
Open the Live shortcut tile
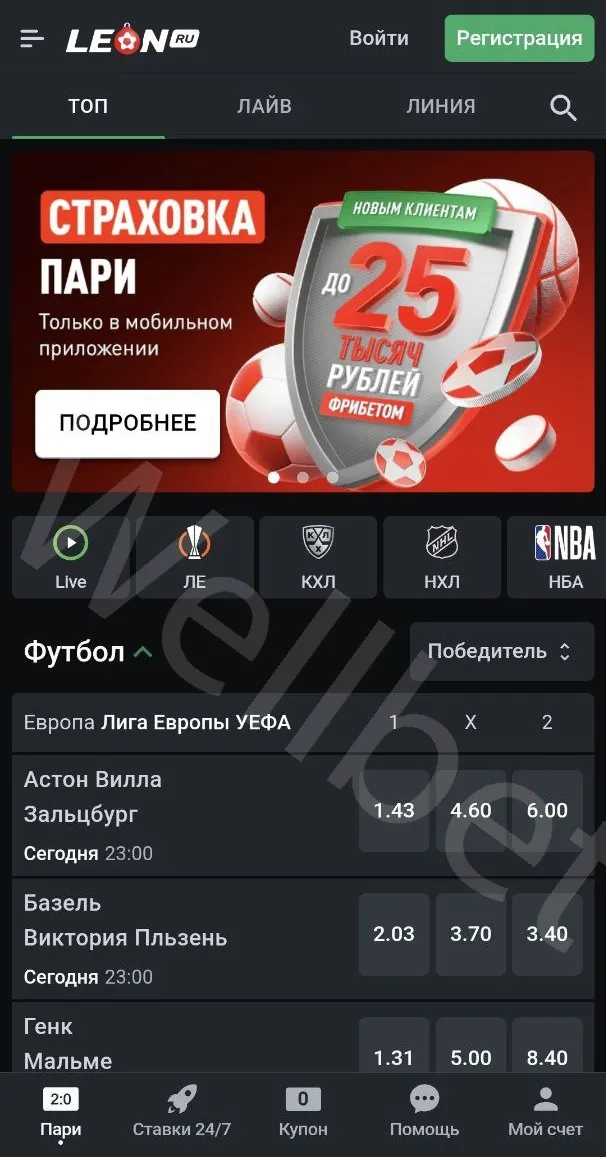[71, 557]
